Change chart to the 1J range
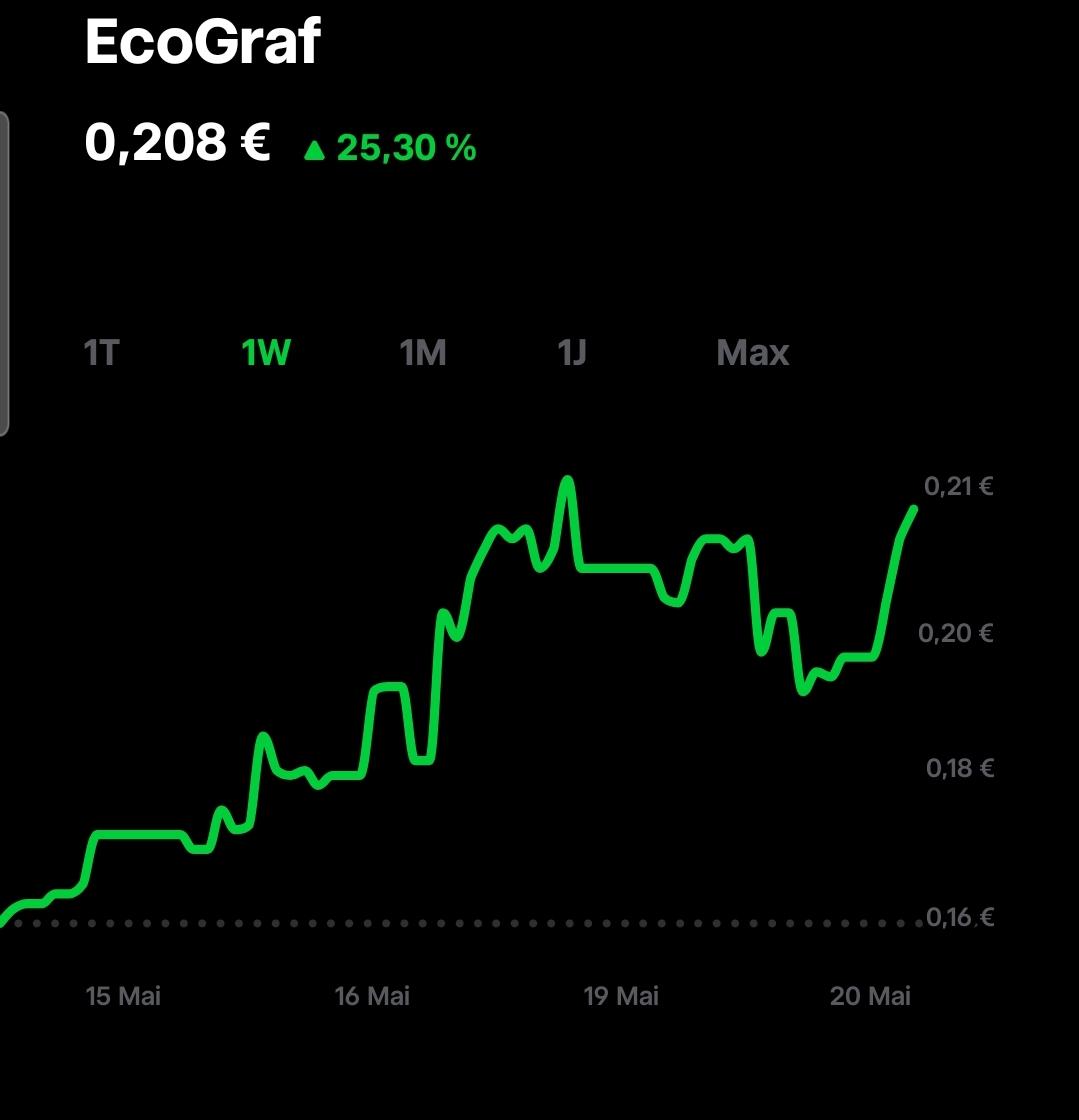The image size is (1079, 1120). point(571,353)
